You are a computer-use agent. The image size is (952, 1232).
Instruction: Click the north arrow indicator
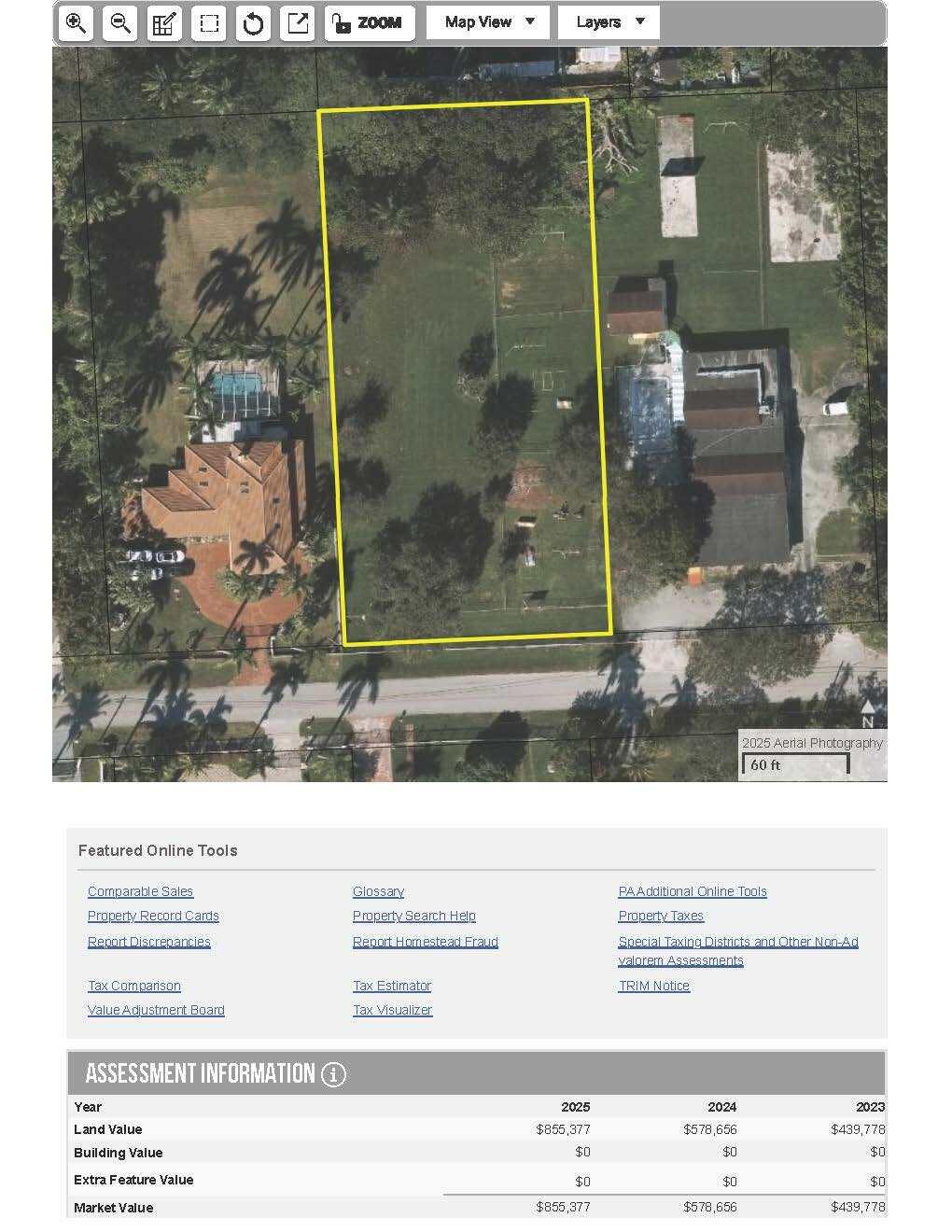[x=866, y=714]
